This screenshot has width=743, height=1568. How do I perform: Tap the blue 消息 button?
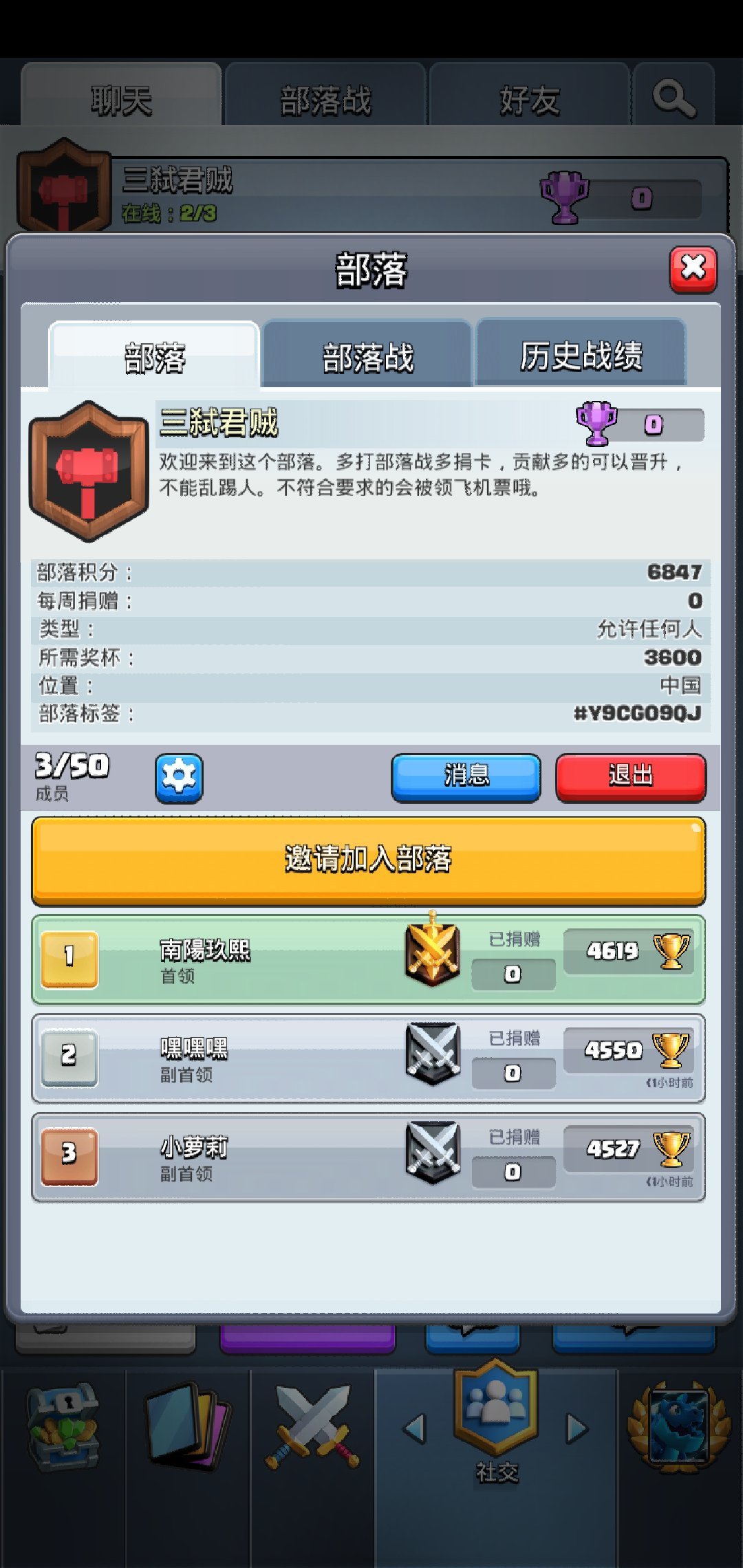tap(466, 777)
